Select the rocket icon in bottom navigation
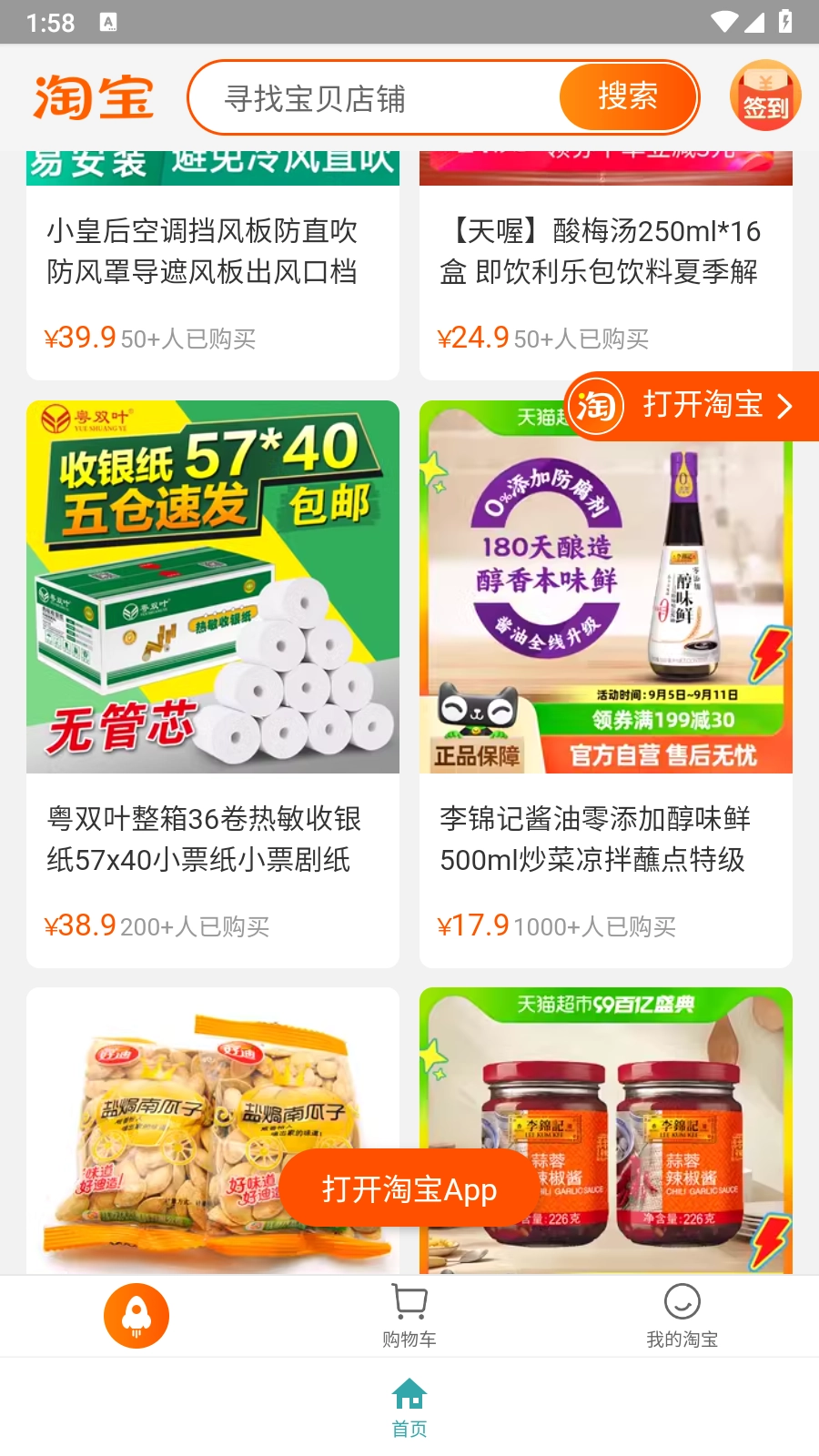Screen dimensions: 819x1456 coord(136,1314)
